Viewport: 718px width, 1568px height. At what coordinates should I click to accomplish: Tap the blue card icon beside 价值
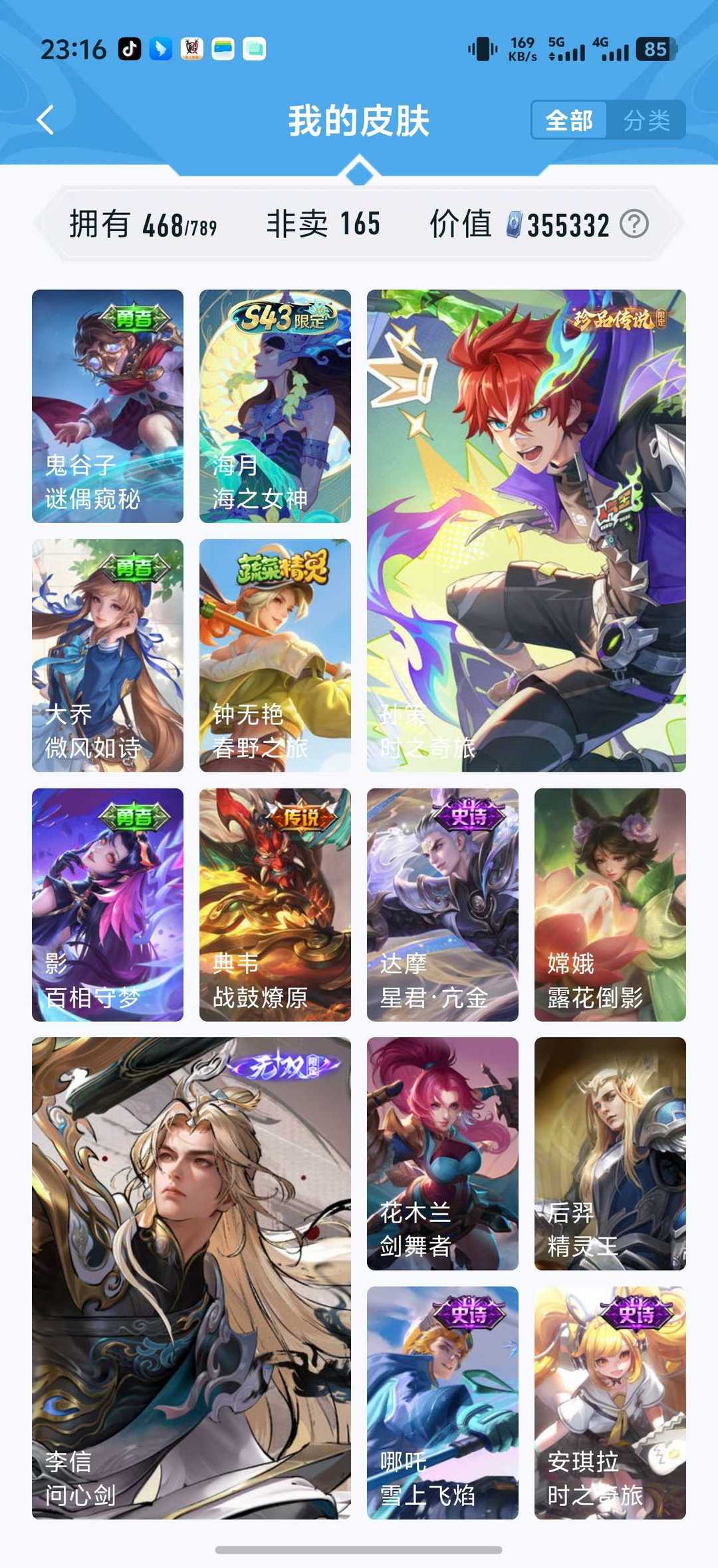(515, 224)
